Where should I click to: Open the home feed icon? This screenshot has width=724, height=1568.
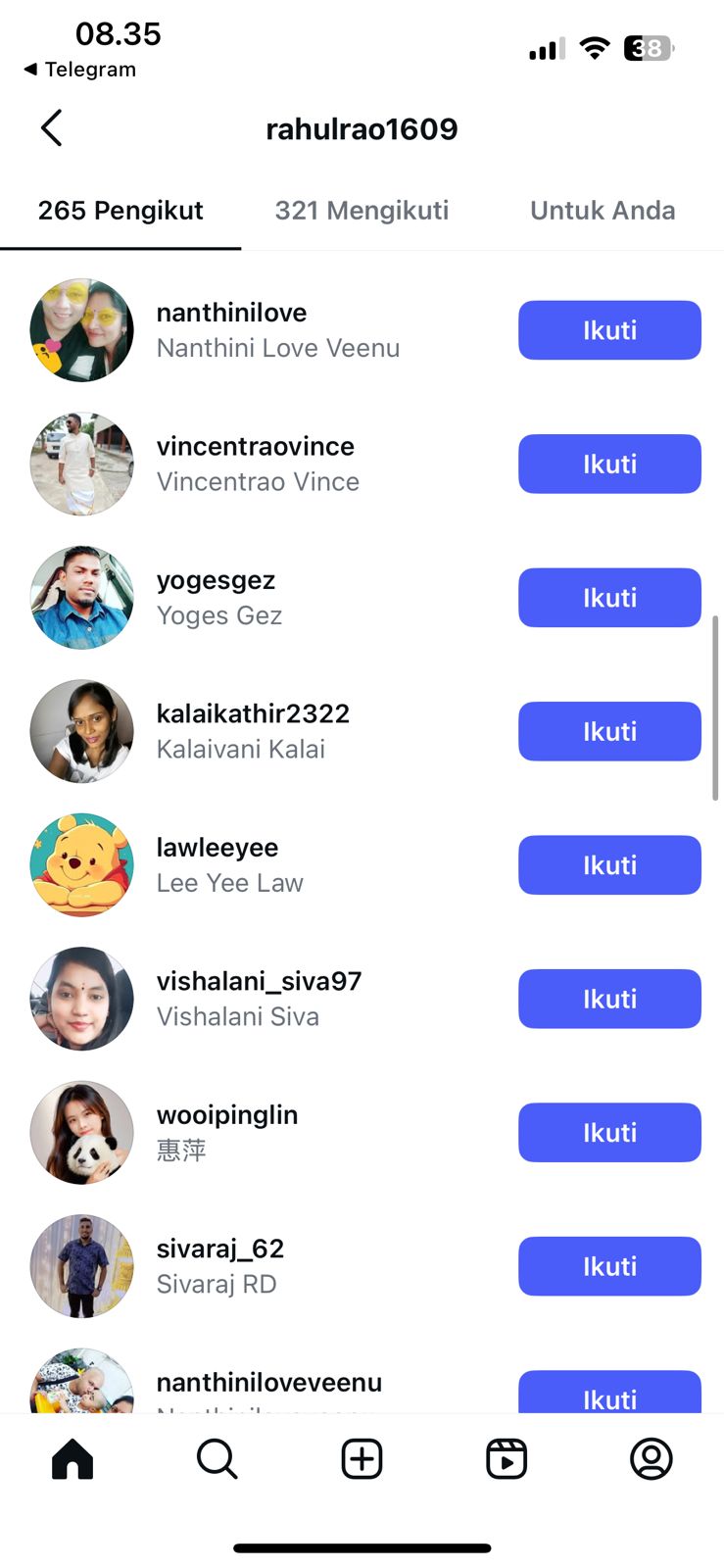[72, 1459]
